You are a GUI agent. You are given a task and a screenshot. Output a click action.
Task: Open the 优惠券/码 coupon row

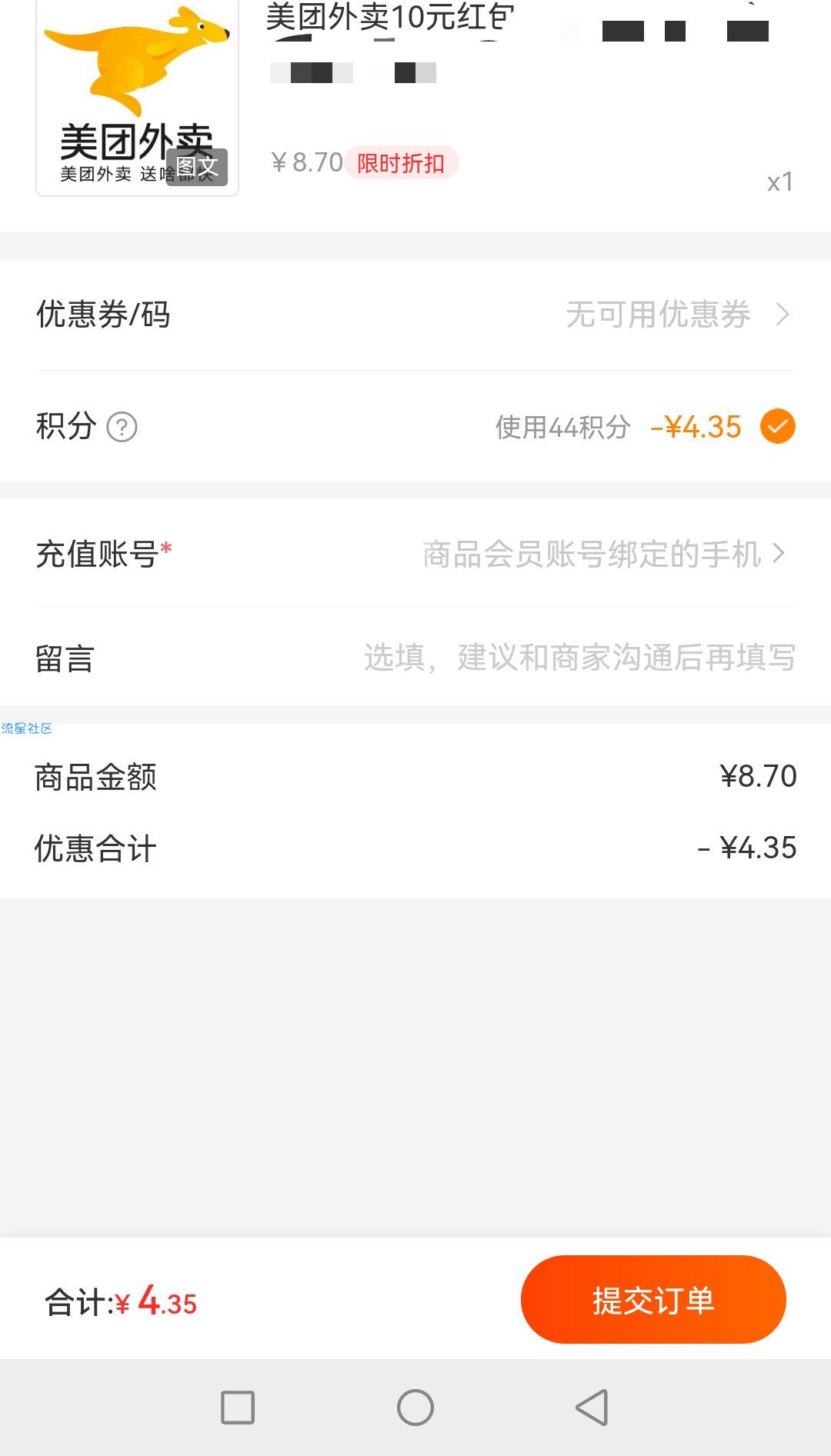(415, 315)
